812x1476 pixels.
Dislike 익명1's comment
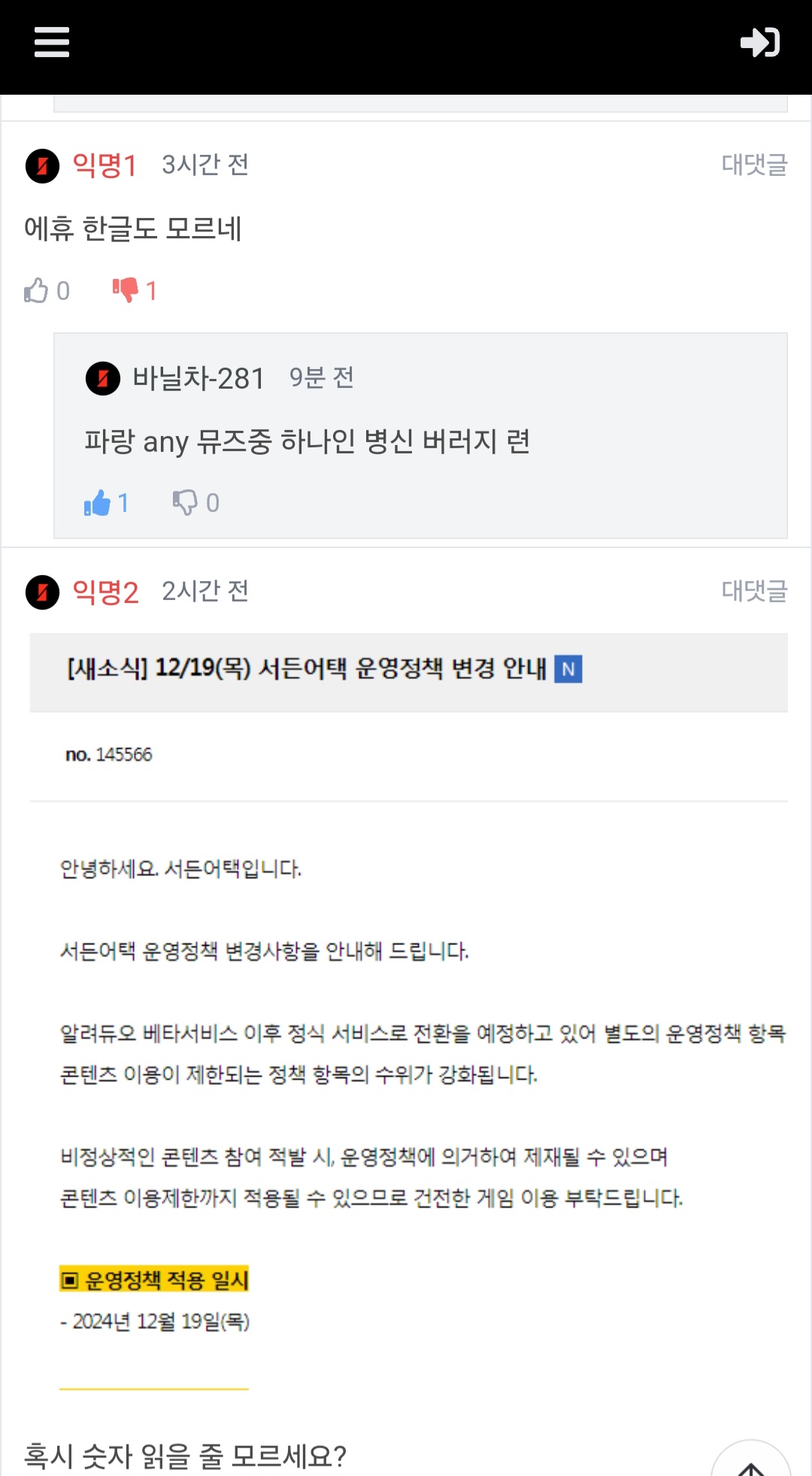pyautogui.click(x=126, y=290)
